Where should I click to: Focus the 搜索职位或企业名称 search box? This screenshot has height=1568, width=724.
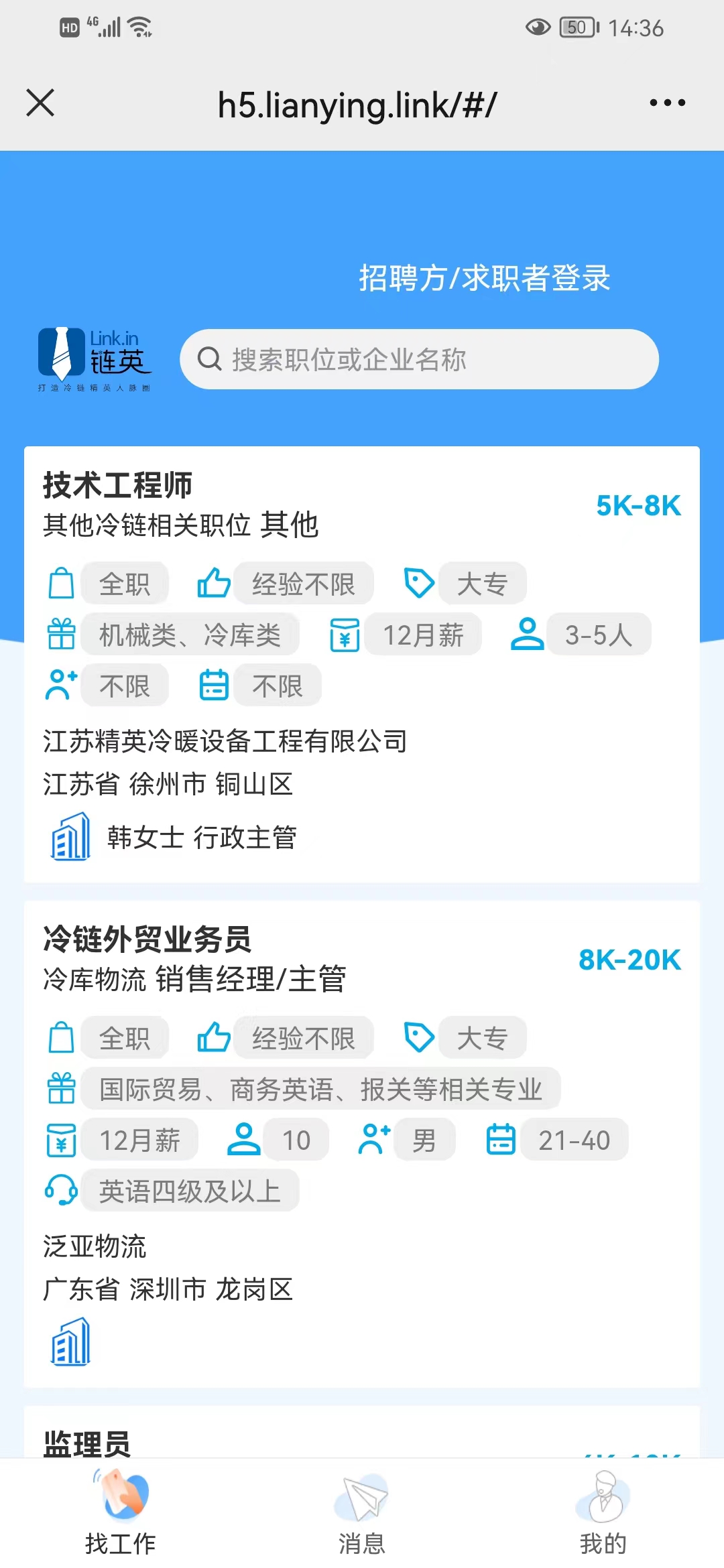419,359
